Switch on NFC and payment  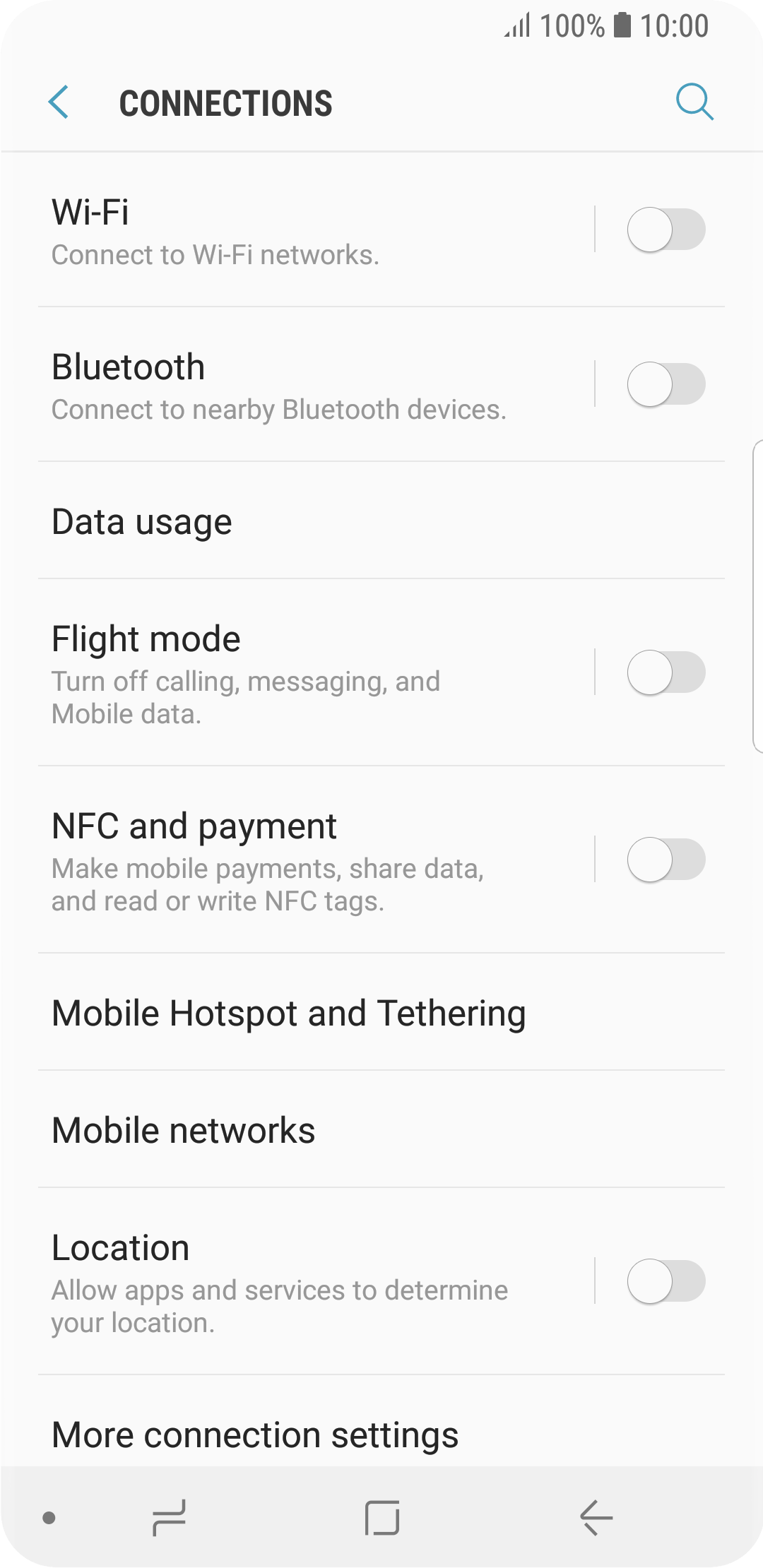click(666, 860)
